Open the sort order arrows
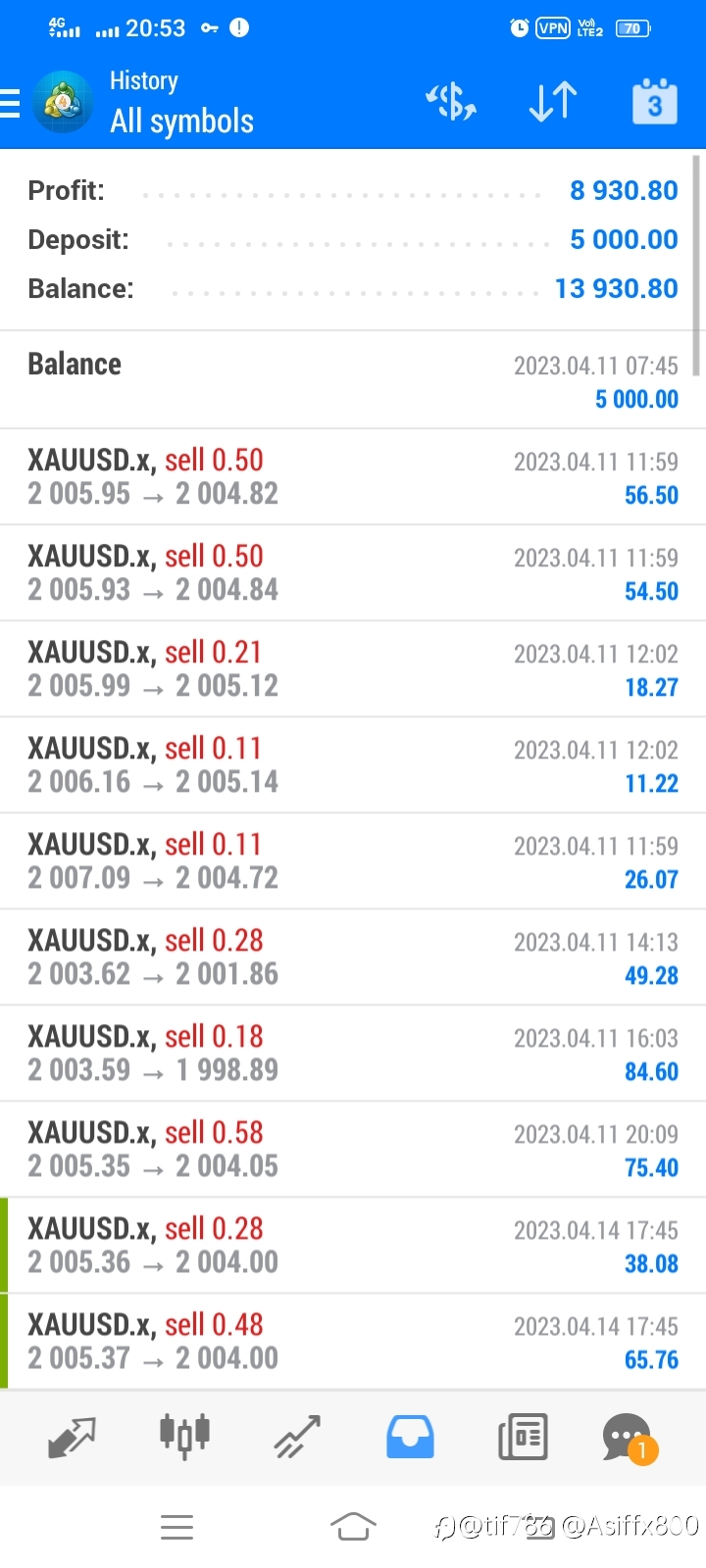This screenshot has width=706, height=1568. [x=553, y=102]
